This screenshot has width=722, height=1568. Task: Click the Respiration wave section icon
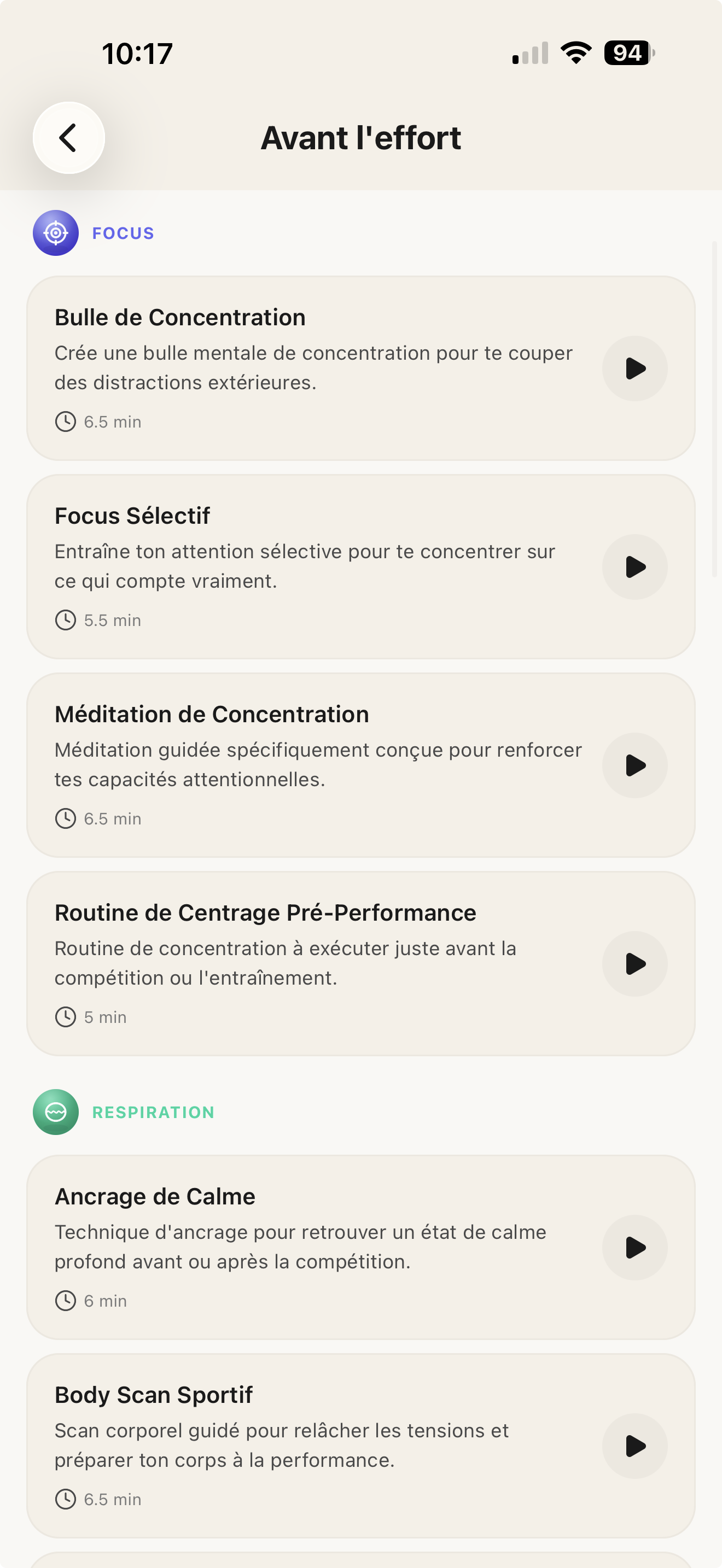pyautogui.click(x=55, y=1111)
